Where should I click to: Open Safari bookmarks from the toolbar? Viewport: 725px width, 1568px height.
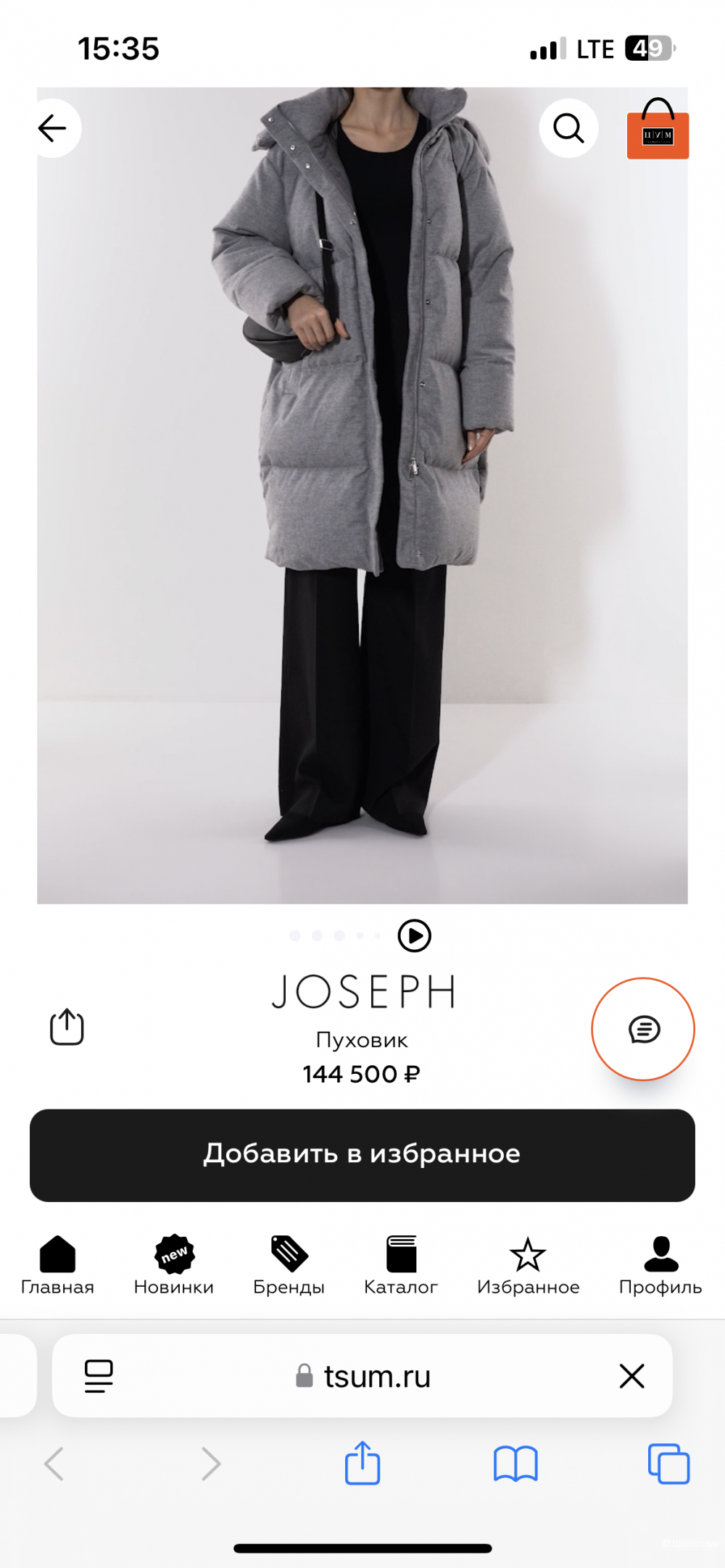(x=517, y=1464)
